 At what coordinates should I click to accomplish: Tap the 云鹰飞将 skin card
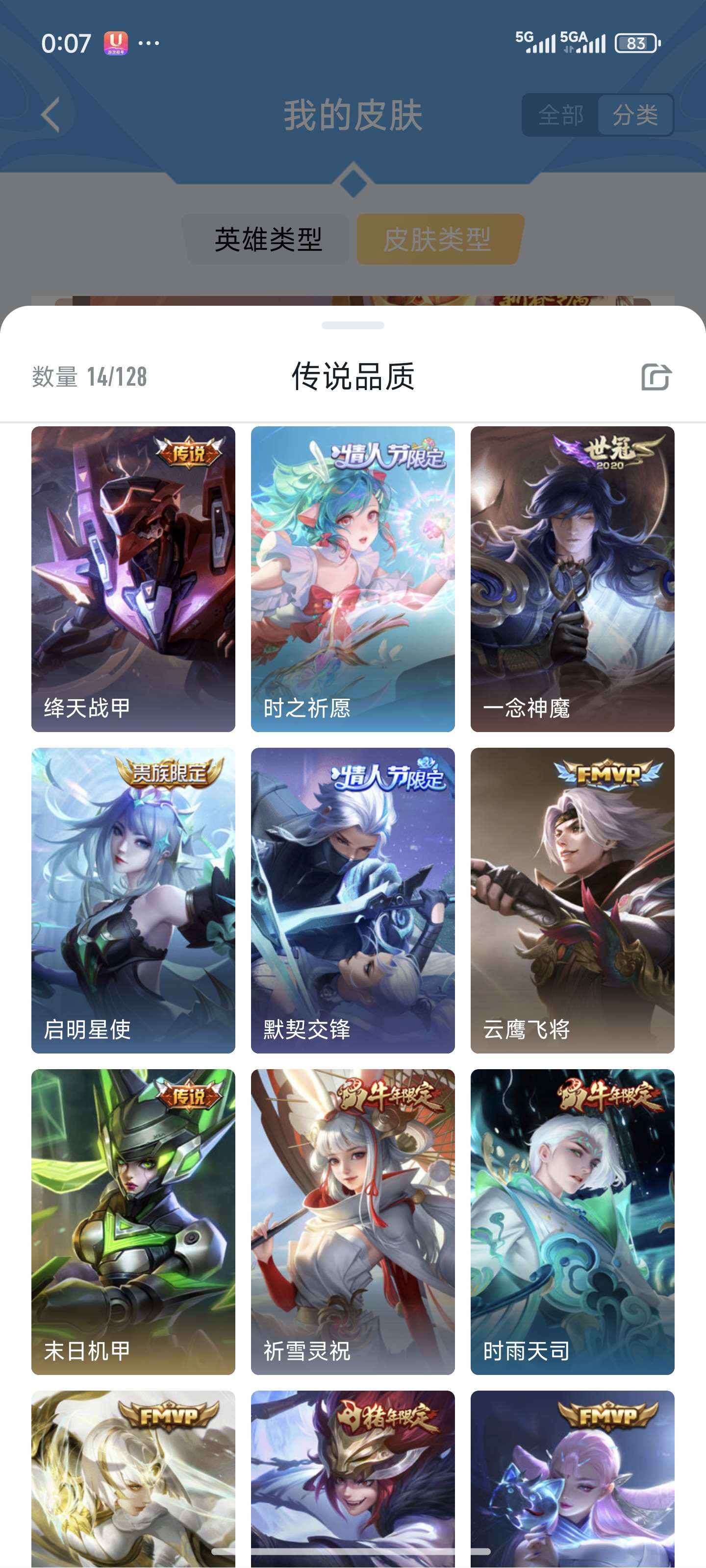point(572,900)
